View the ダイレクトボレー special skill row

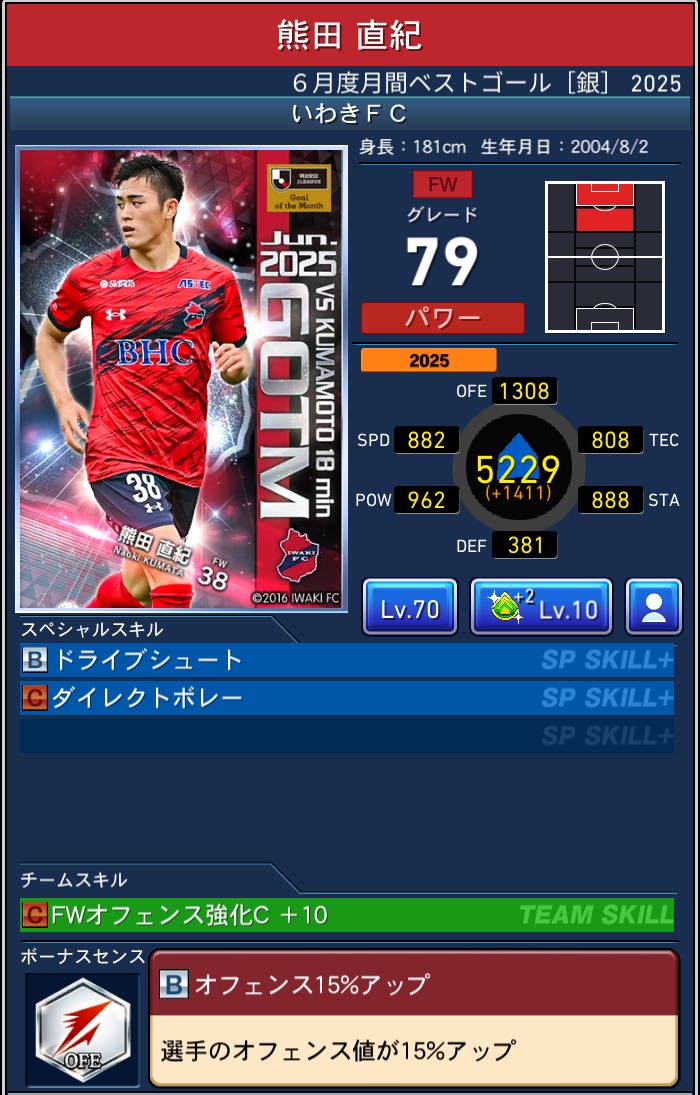pyautogui.click(x=346, y=697)
